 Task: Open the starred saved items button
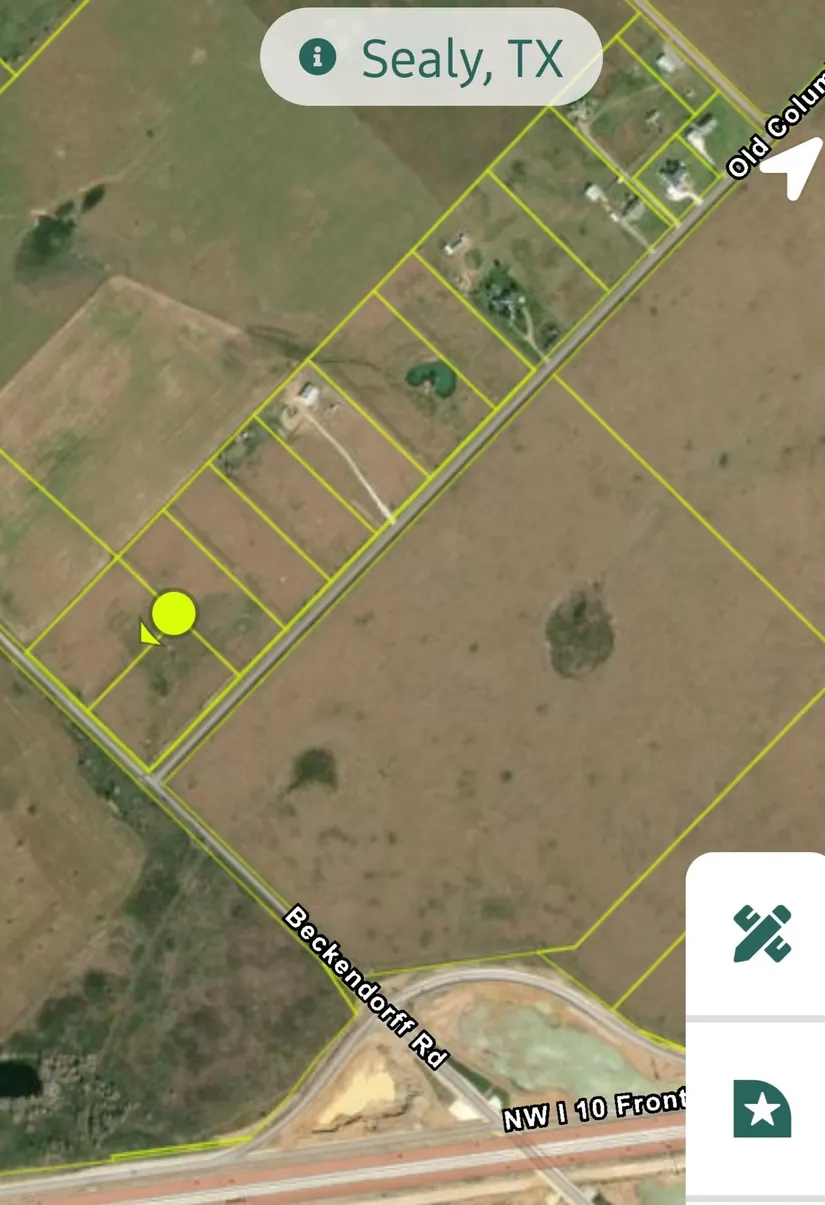coord(762,1108)
